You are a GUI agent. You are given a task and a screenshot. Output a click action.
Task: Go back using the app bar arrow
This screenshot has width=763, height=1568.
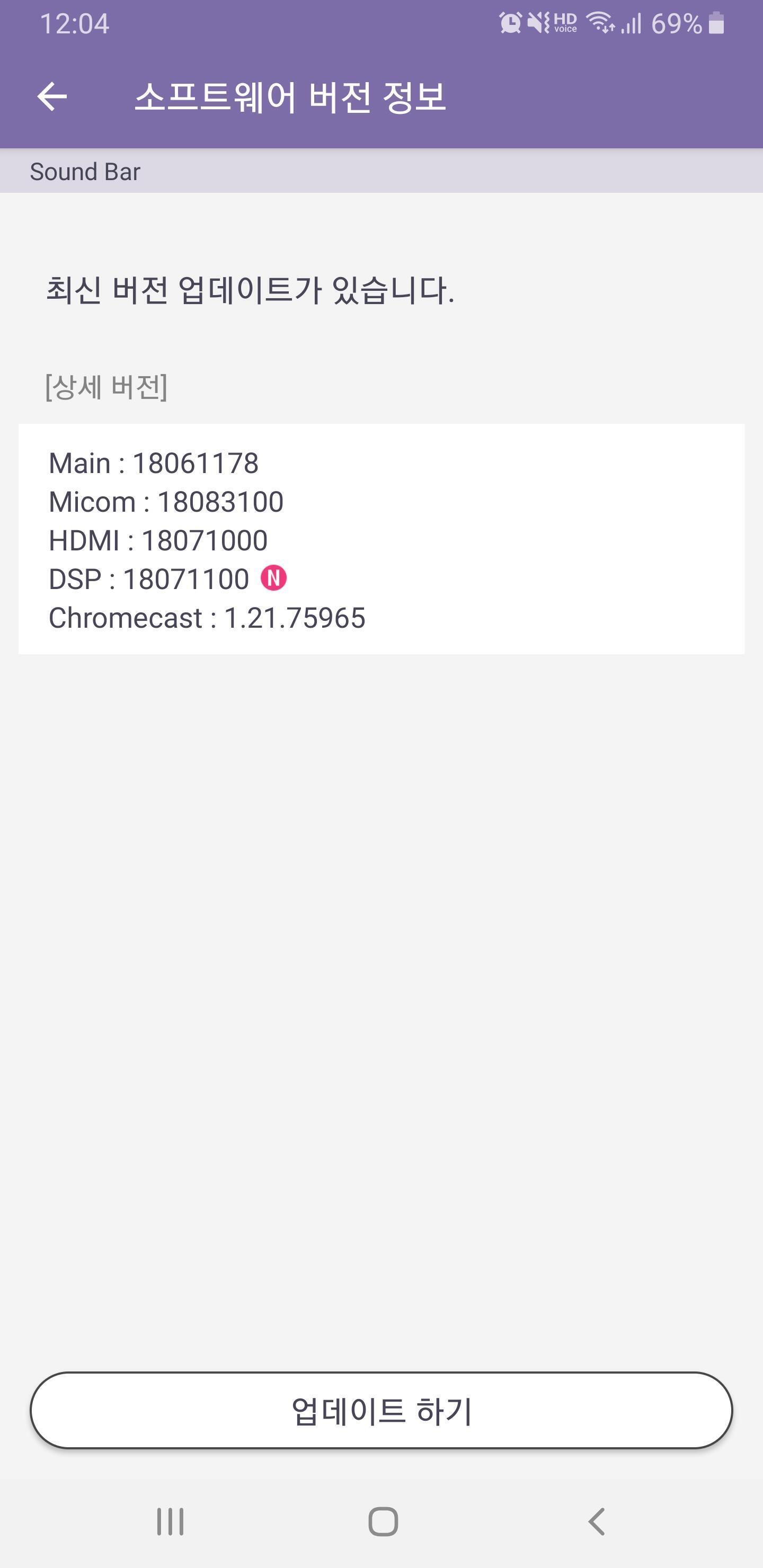click(x=52, y=97)
